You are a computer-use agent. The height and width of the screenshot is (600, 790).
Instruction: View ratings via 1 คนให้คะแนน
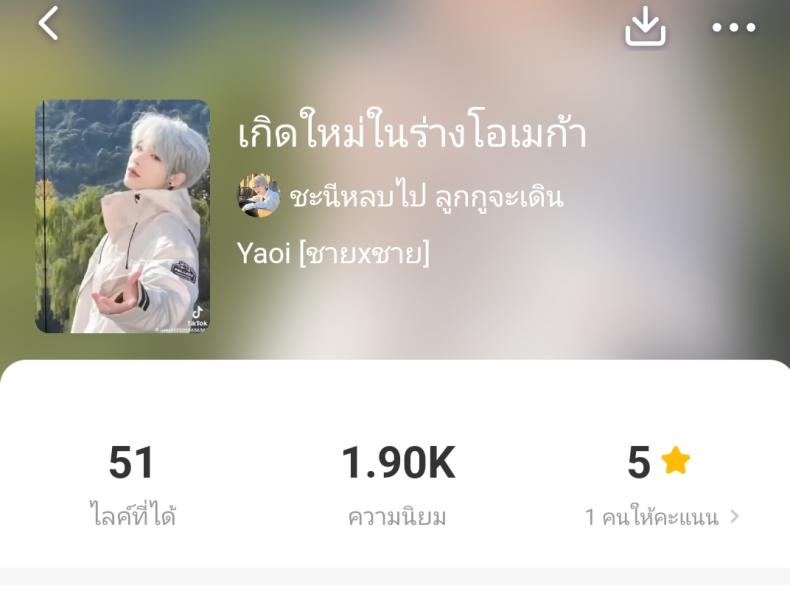pos(661,517)
